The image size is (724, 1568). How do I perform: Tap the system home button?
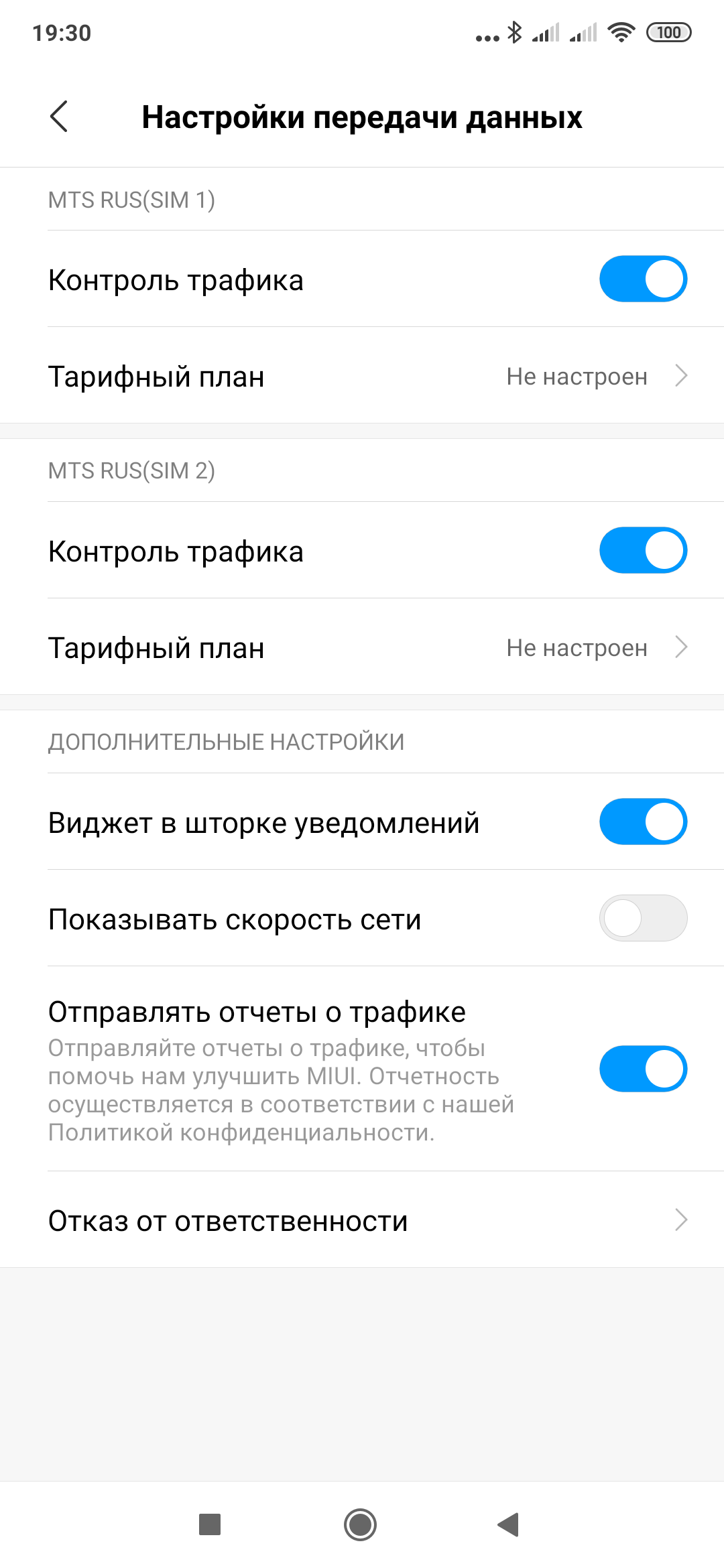click(x=361, y=1524)
